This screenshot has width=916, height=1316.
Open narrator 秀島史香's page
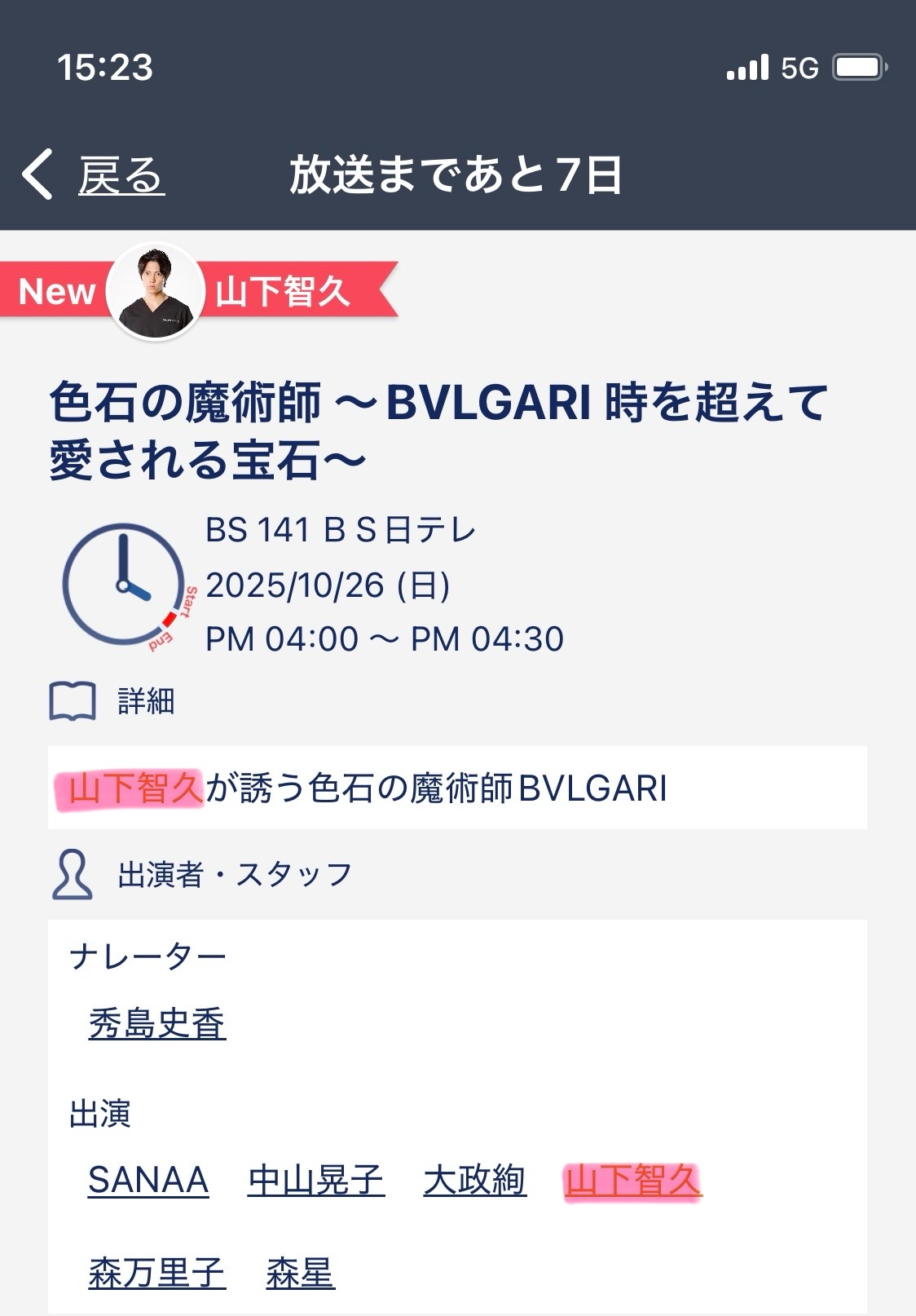point(156,1023)
